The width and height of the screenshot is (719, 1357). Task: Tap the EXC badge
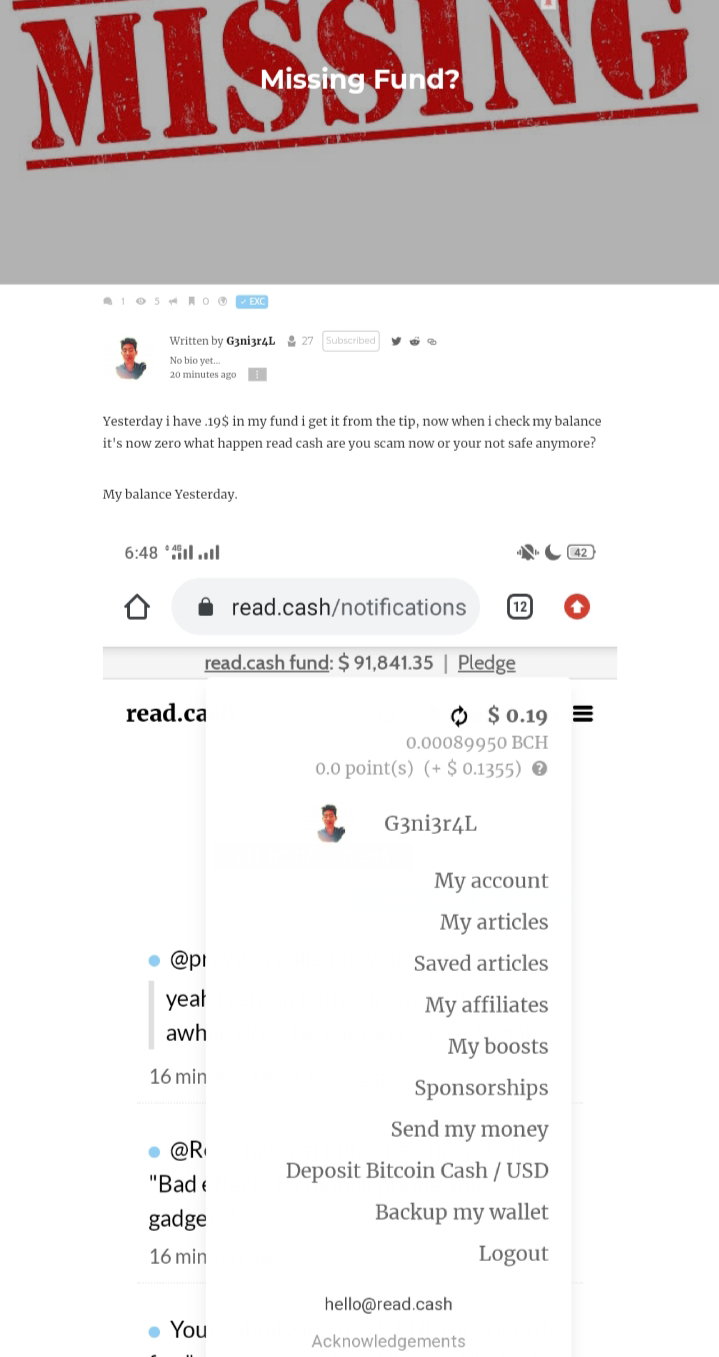click(252, 301)
